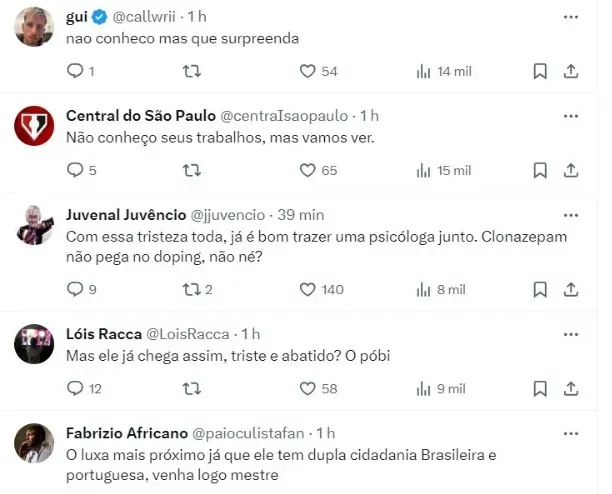Share Juvenal Juvêncio's tweet
This screenshot has width=612, height=494.
coord(570,289)
